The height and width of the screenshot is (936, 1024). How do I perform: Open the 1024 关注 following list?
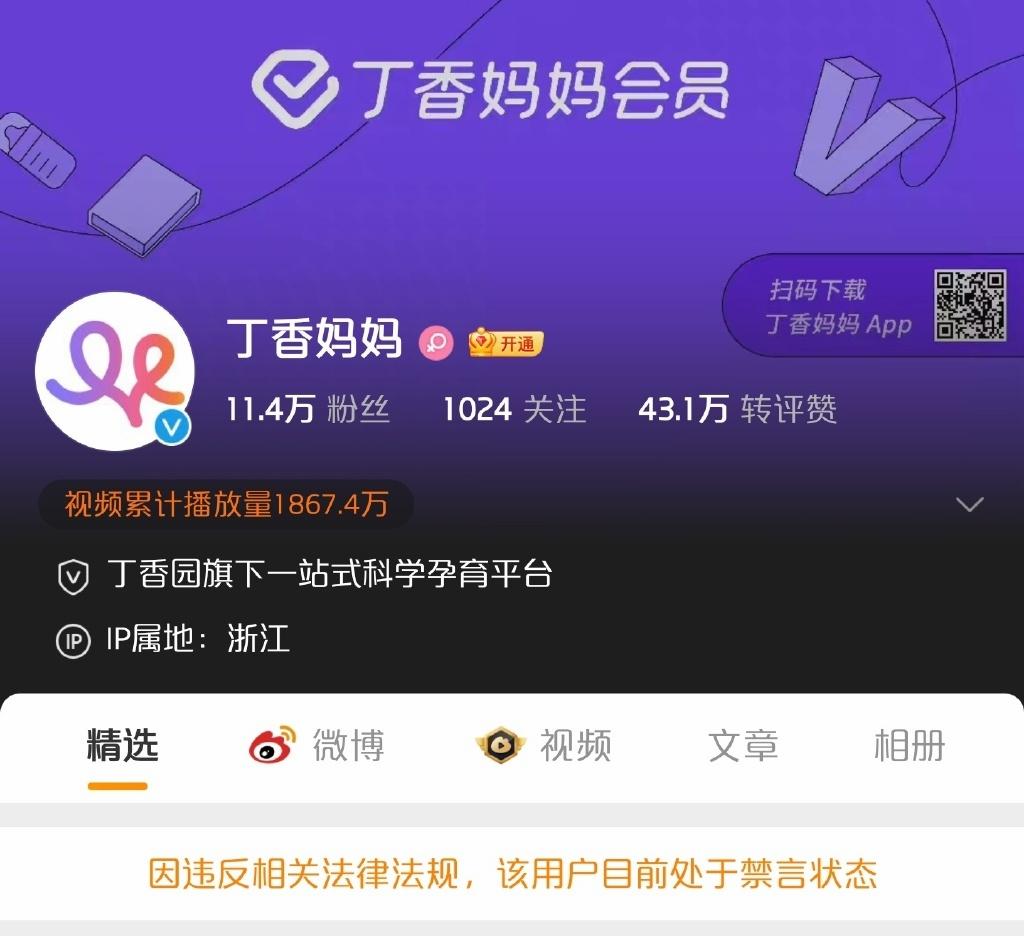pyautogui.click(x=514, y=409)
